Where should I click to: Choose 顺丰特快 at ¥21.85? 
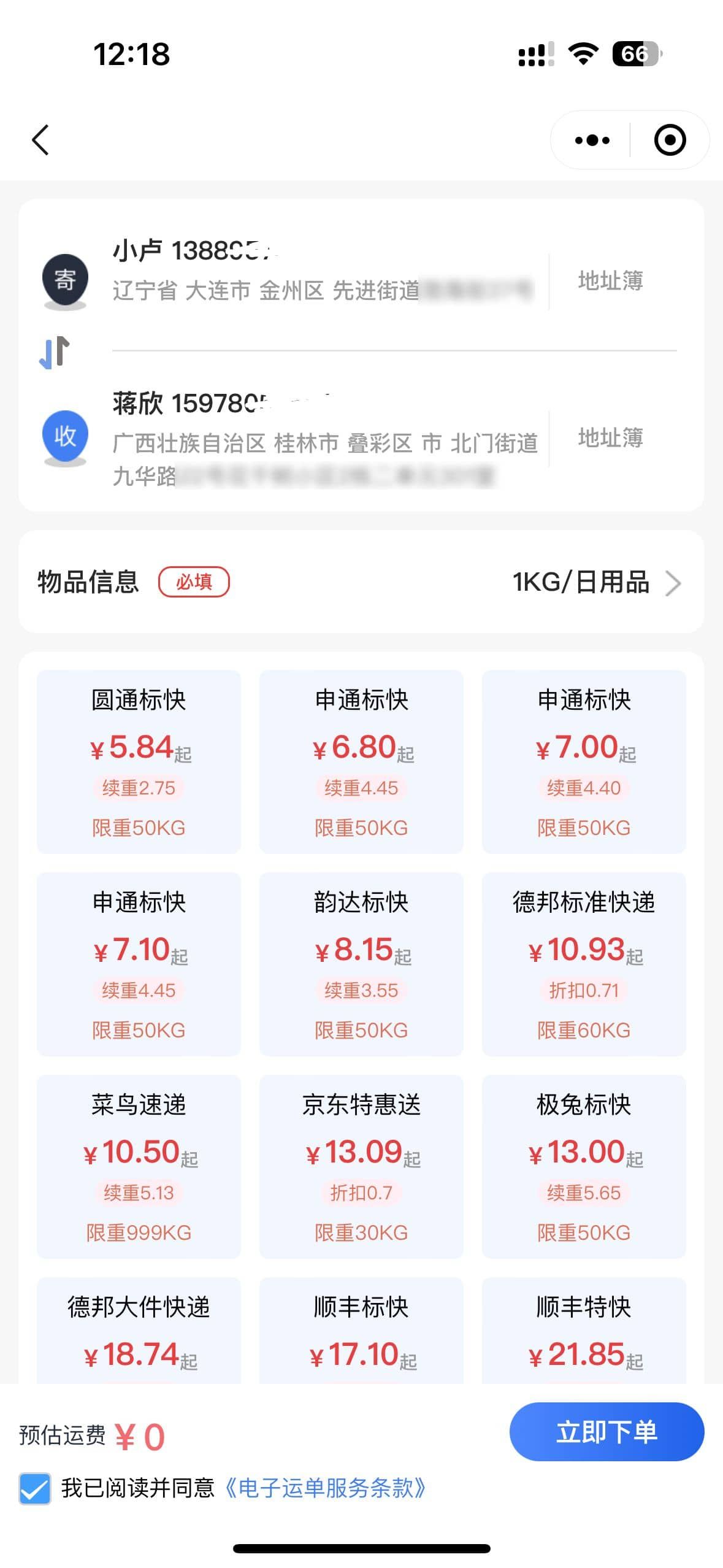[584, 1331]
